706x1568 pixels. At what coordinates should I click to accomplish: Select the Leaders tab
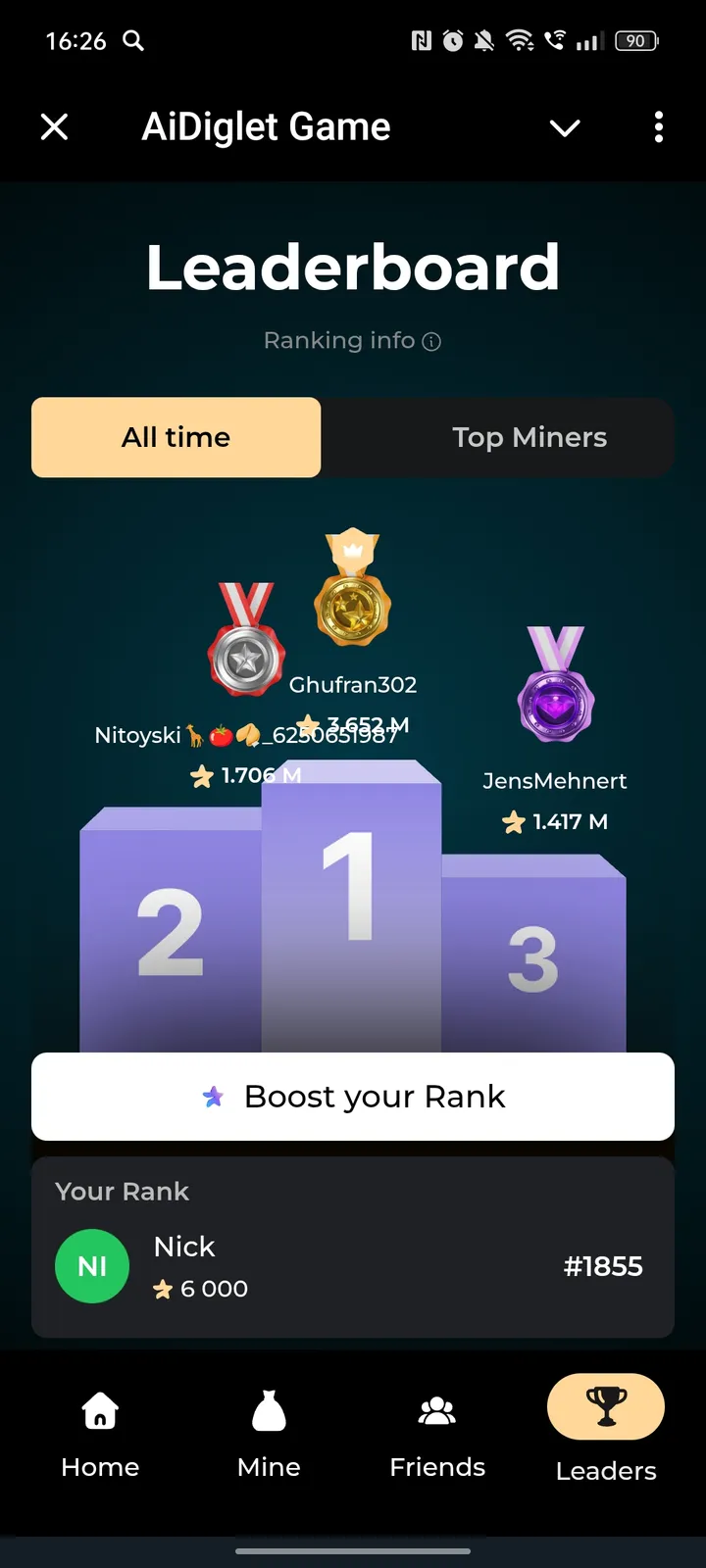pos(606,1431)
